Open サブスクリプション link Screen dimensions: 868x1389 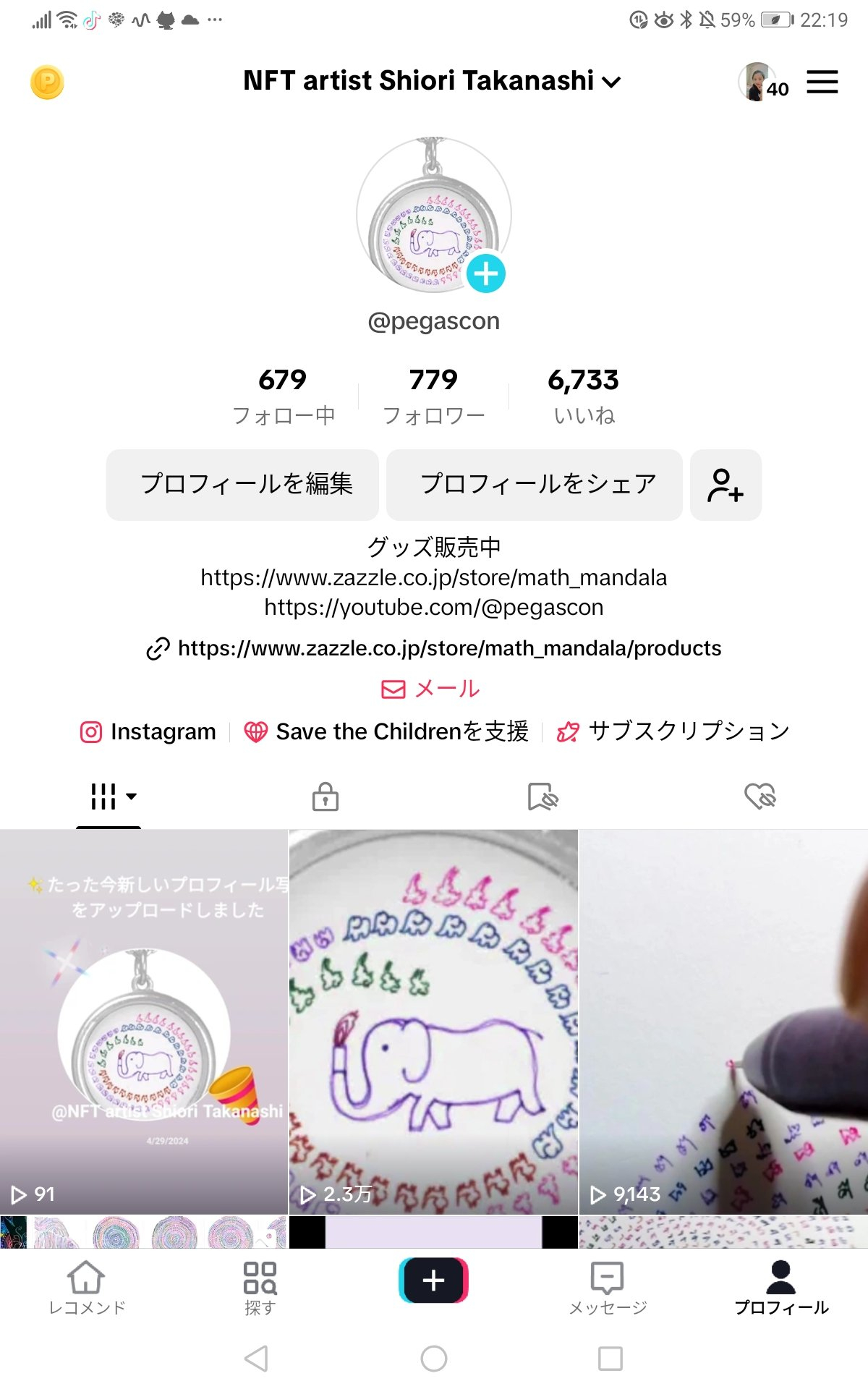(x=673, y=731)
